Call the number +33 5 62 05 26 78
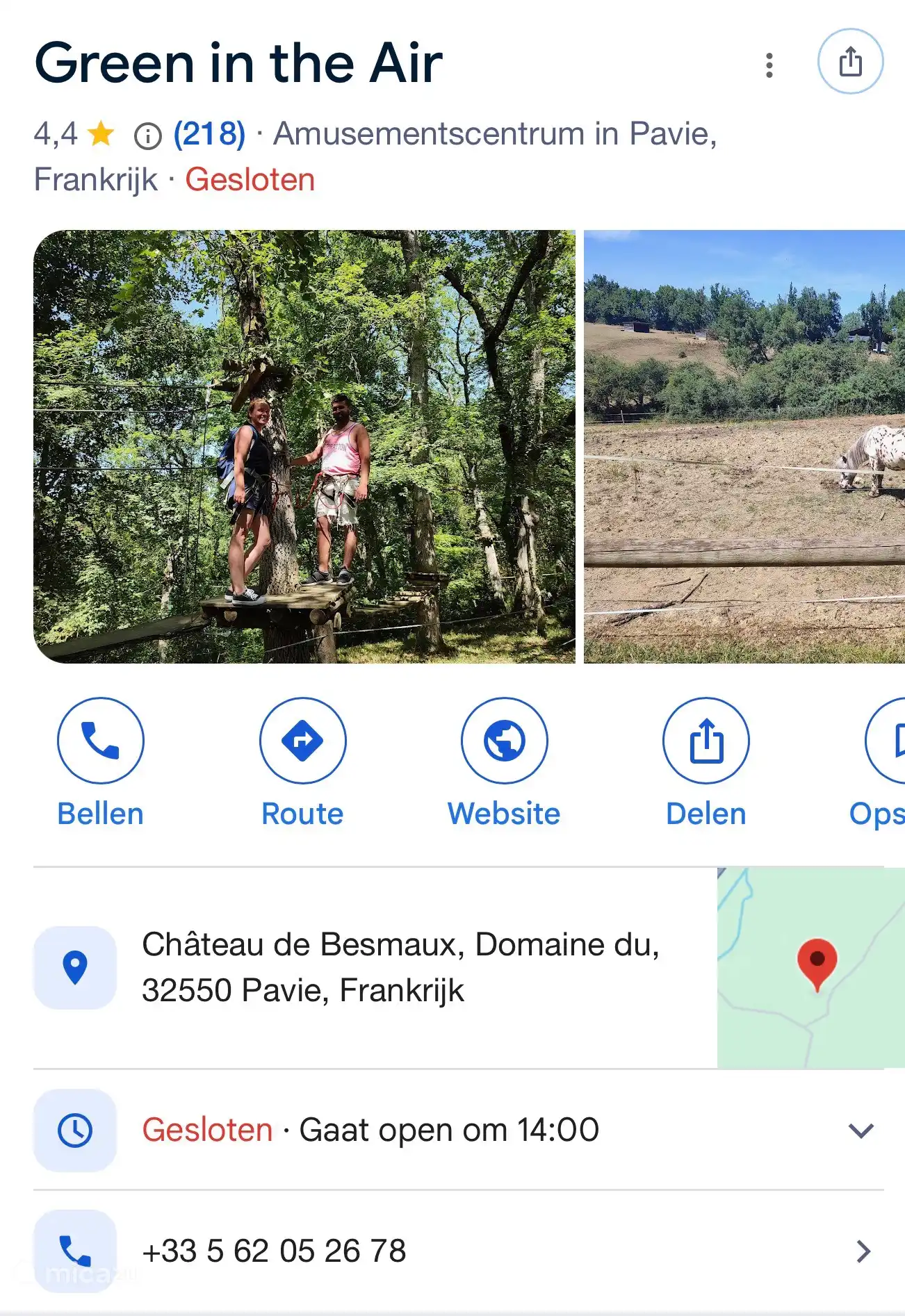905x1316 pixels. (x=274, y=1251)
